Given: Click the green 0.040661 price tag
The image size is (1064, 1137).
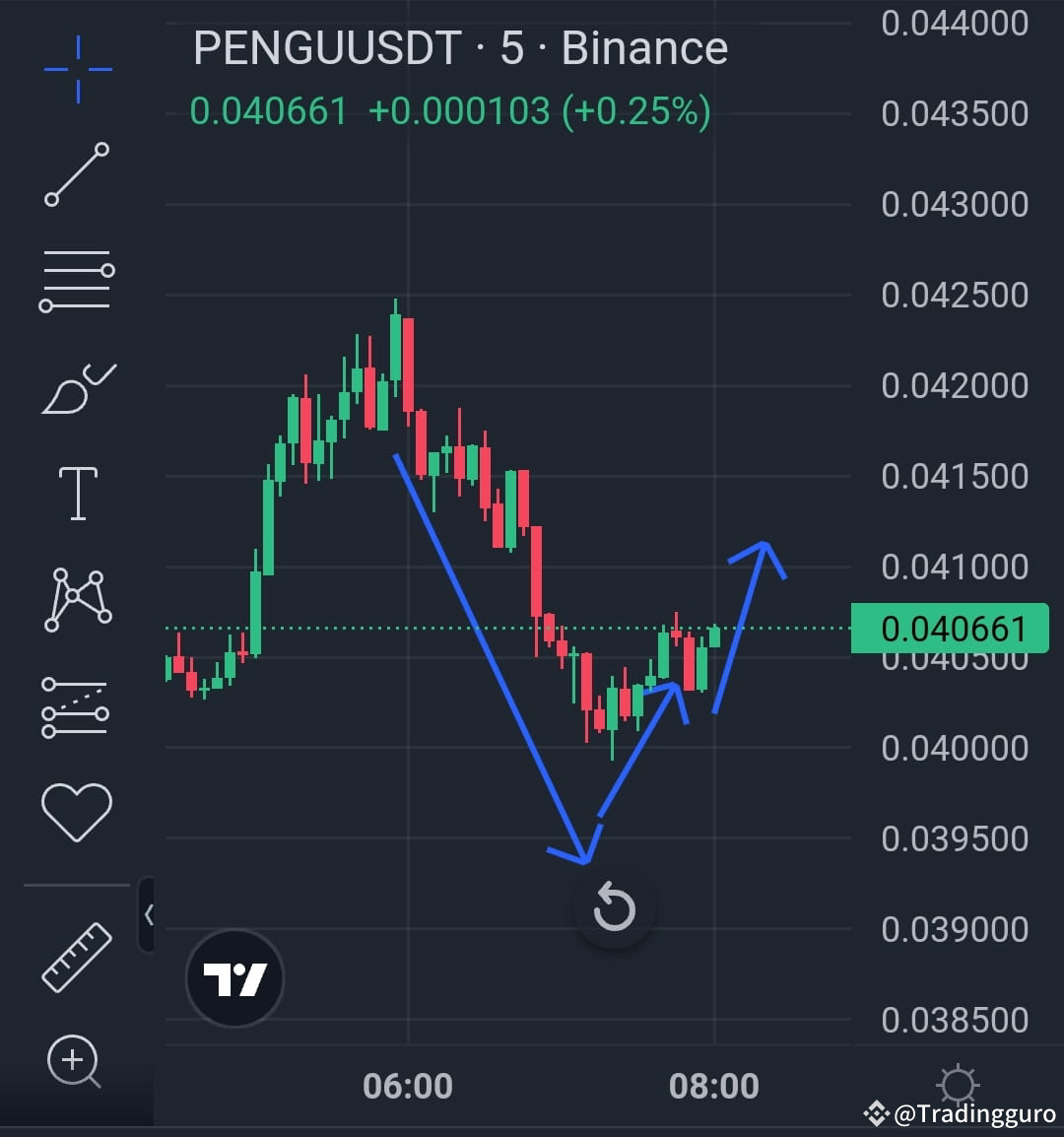Looking at the screenshot, I should [949, 628].
